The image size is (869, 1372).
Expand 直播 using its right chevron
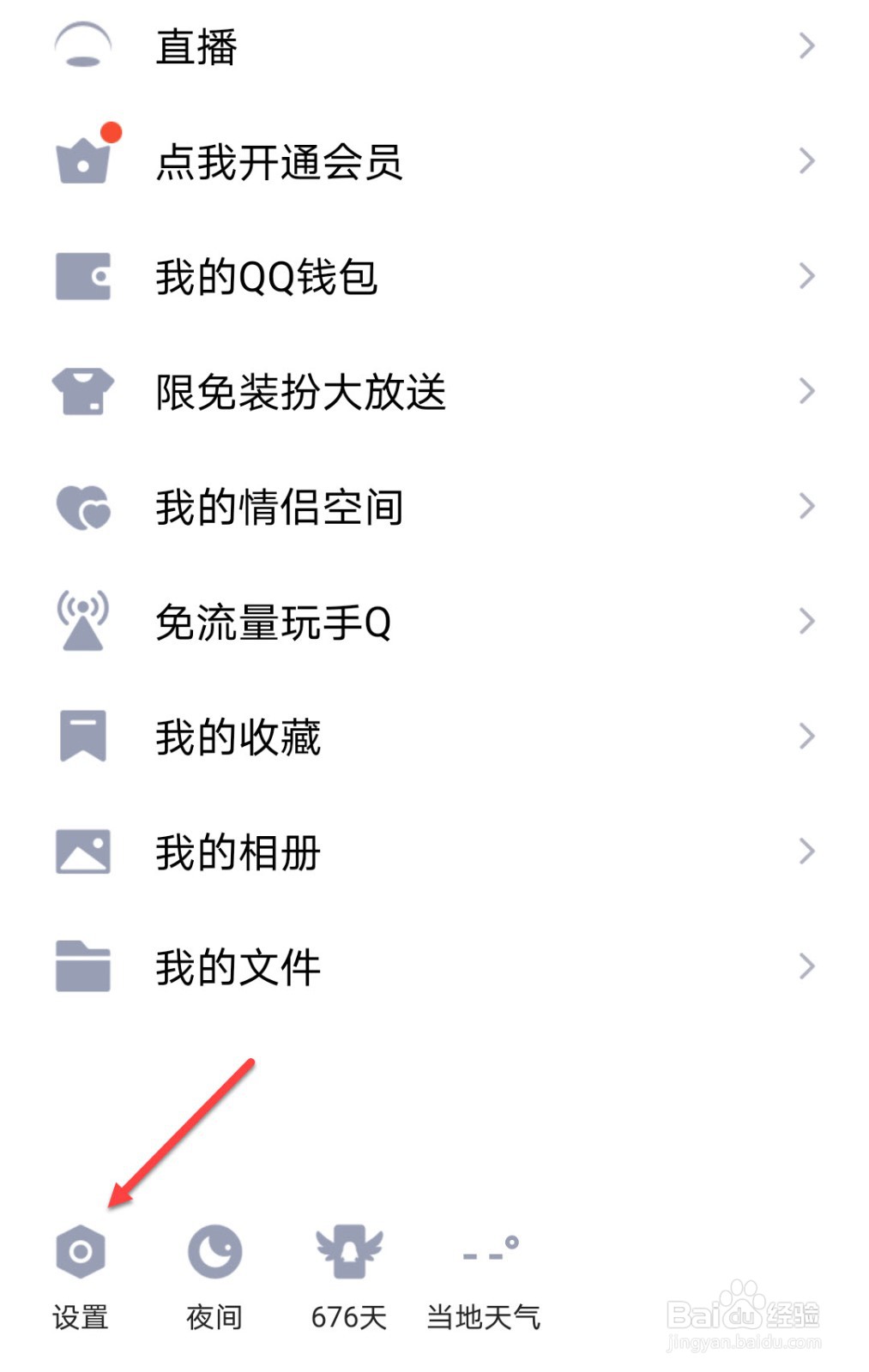[806, 47]
